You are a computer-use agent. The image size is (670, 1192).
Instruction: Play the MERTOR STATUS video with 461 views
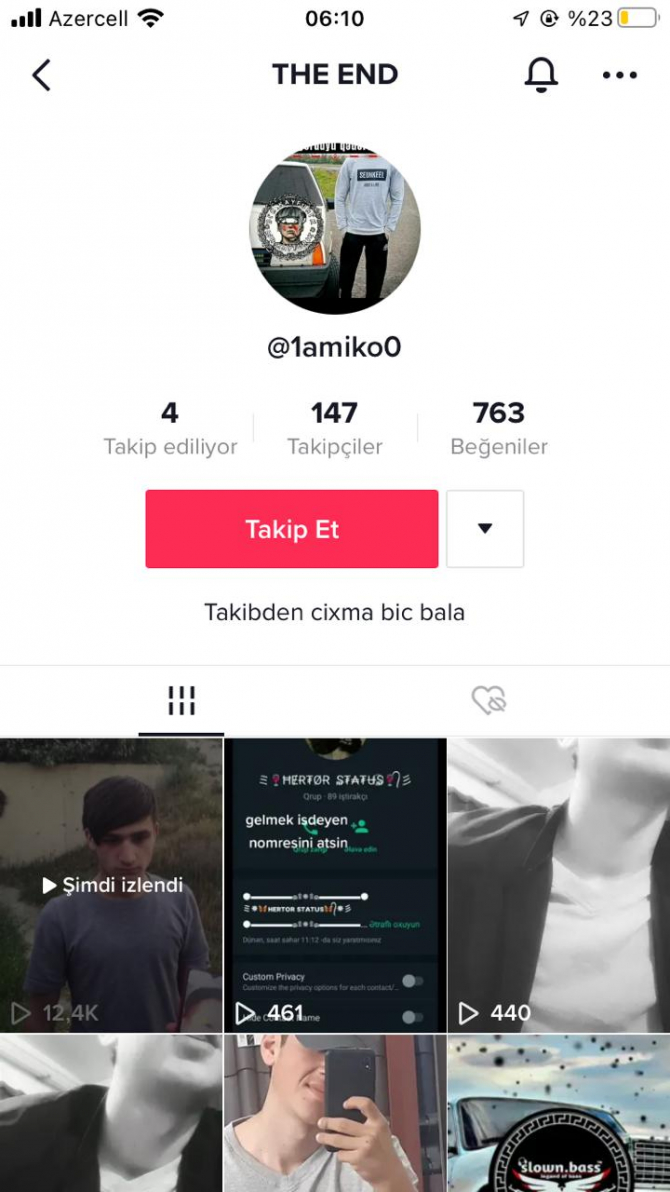pyautogui.click(x=334, y=885)
